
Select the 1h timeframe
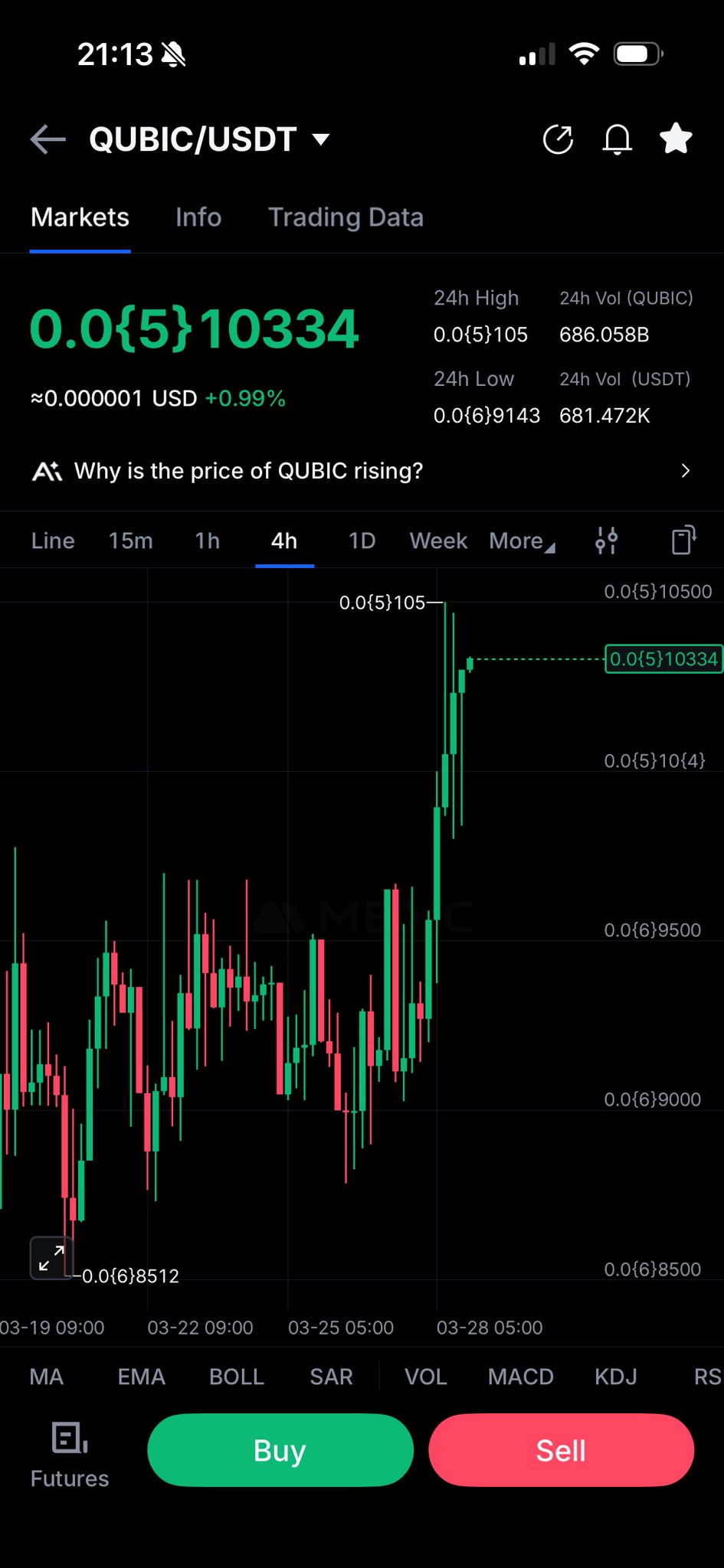(207, 541)
